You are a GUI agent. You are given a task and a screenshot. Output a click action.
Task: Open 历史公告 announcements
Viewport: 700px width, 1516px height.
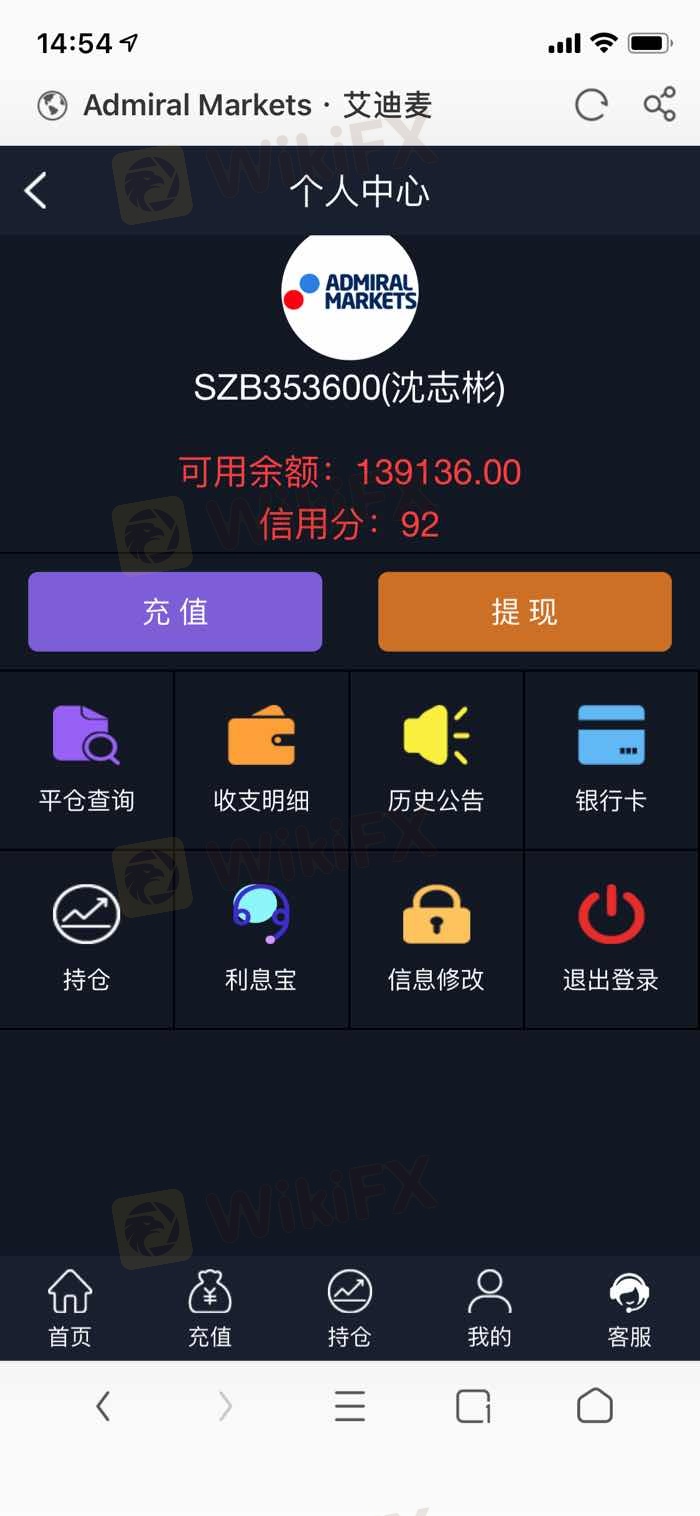click(436, 760)
